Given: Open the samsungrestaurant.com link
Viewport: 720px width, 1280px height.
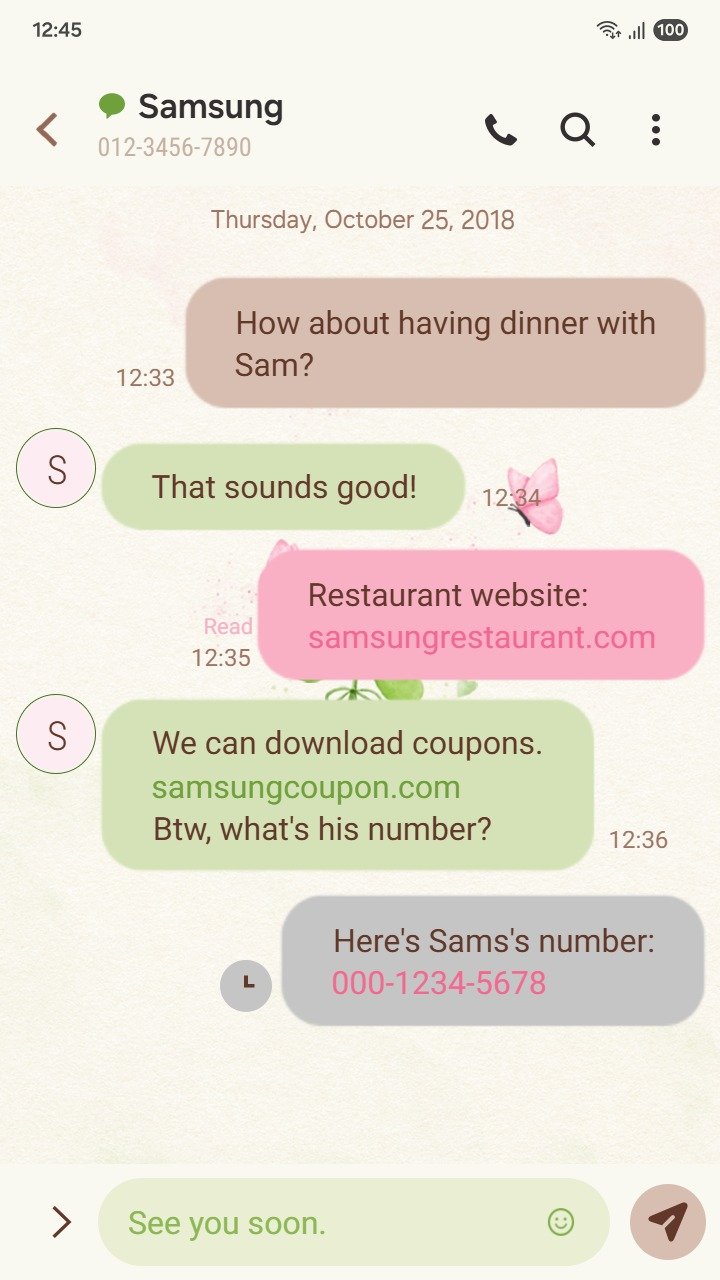Looking at the screenshot, I should (x=481, y=638).
